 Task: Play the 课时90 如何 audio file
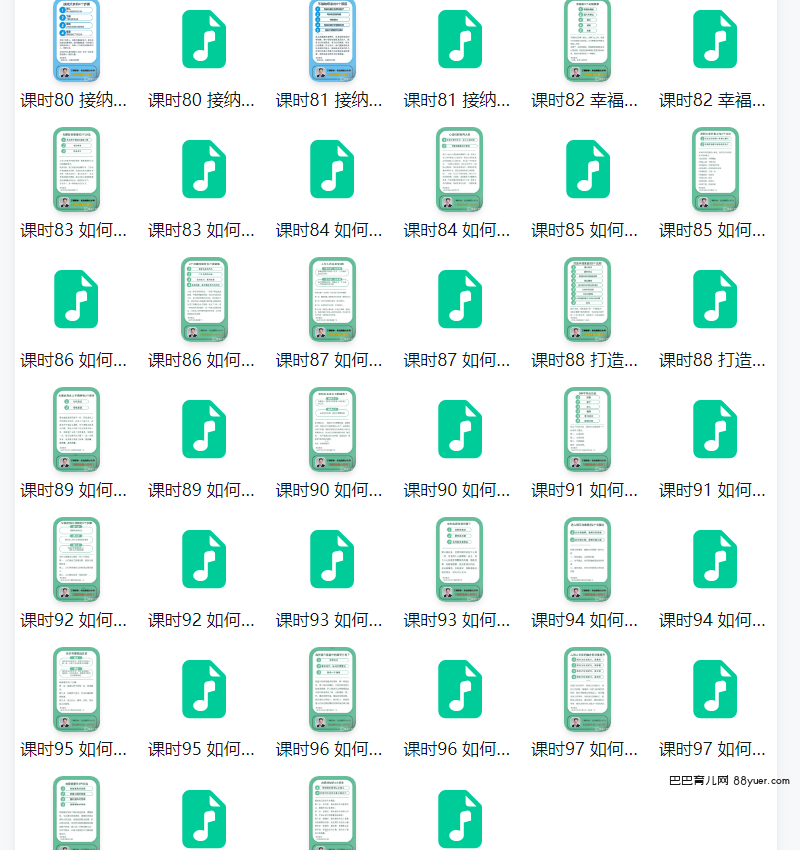pos(460,429)
